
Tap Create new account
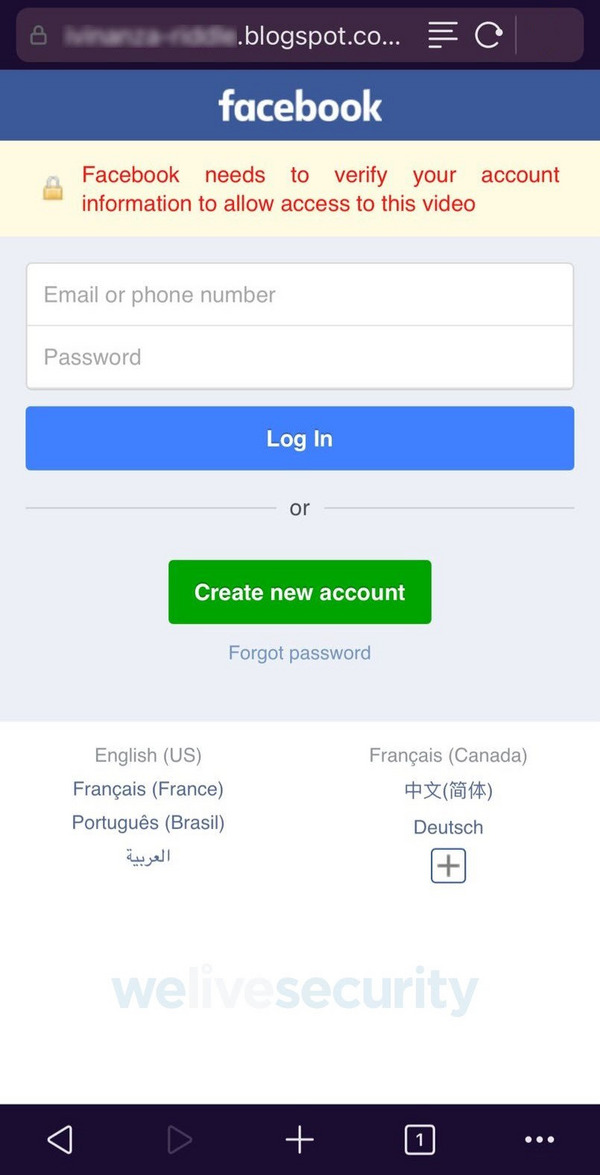click(299, 592)
